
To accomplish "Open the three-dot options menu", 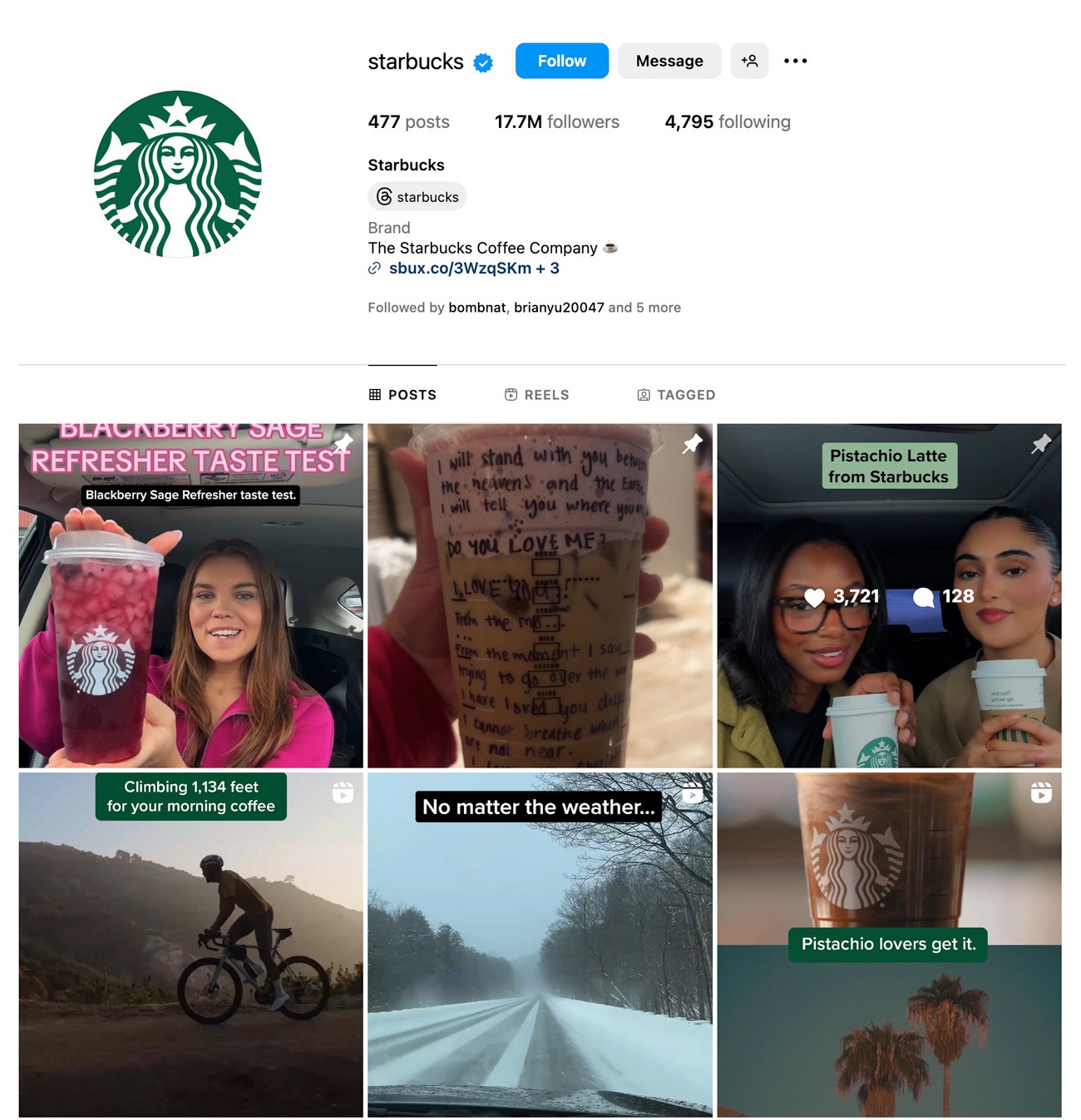I will click(x=795, y=61).
